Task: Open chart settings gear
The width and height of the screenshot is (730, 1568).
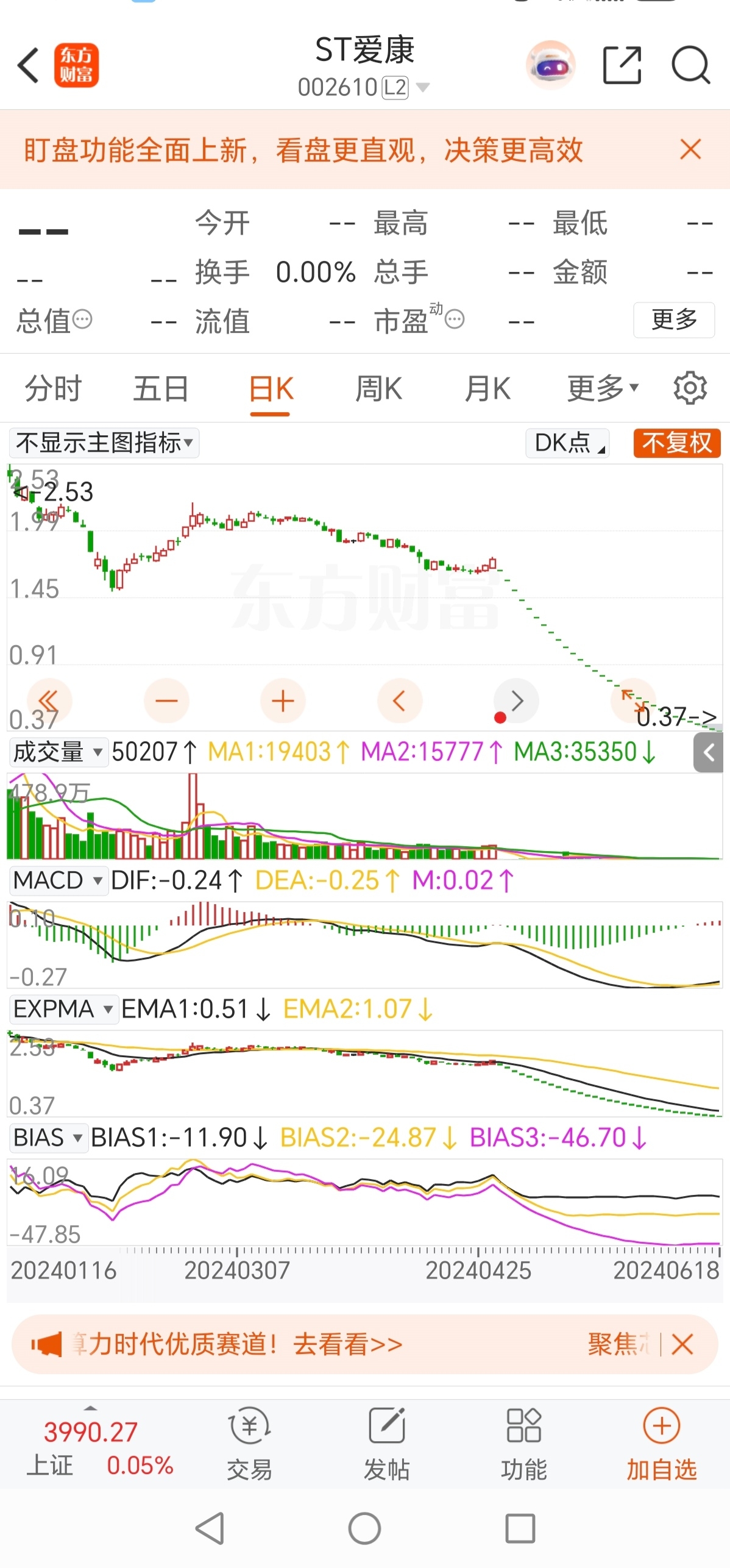Action: pos(690,388)
